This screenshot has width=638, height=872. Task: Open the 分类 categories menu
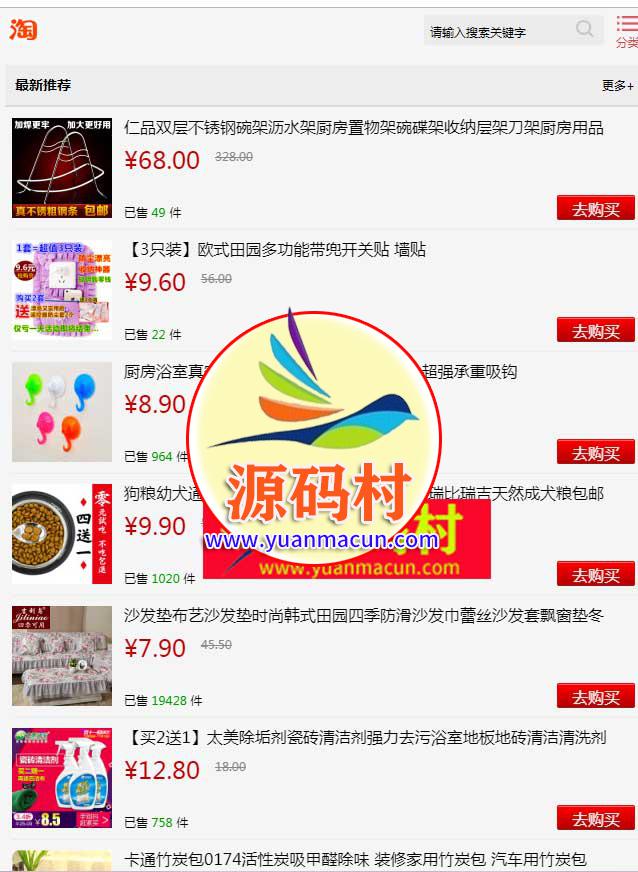(626, 31)
